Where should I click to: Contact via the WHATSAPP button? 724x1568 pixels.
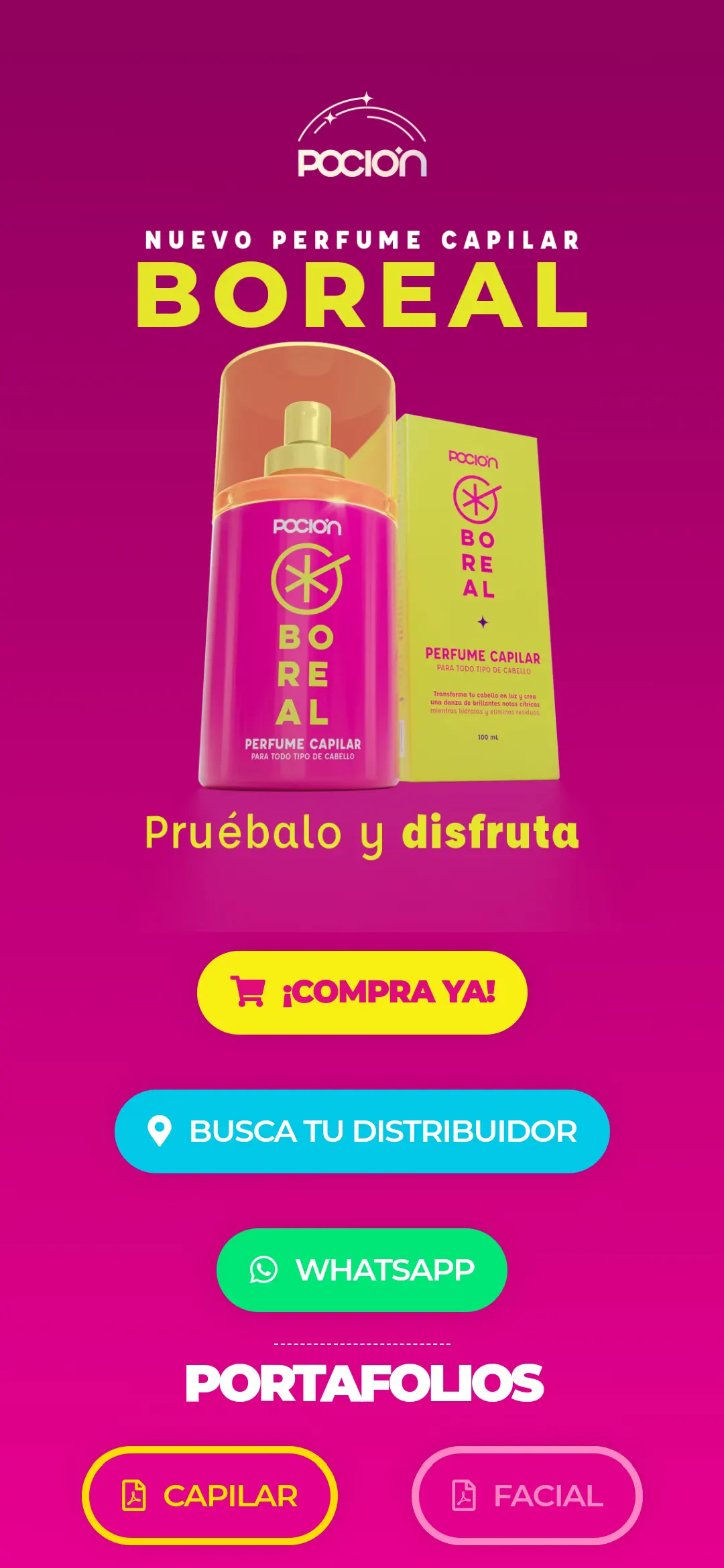pyautogui.click(x=362, y=1270)
